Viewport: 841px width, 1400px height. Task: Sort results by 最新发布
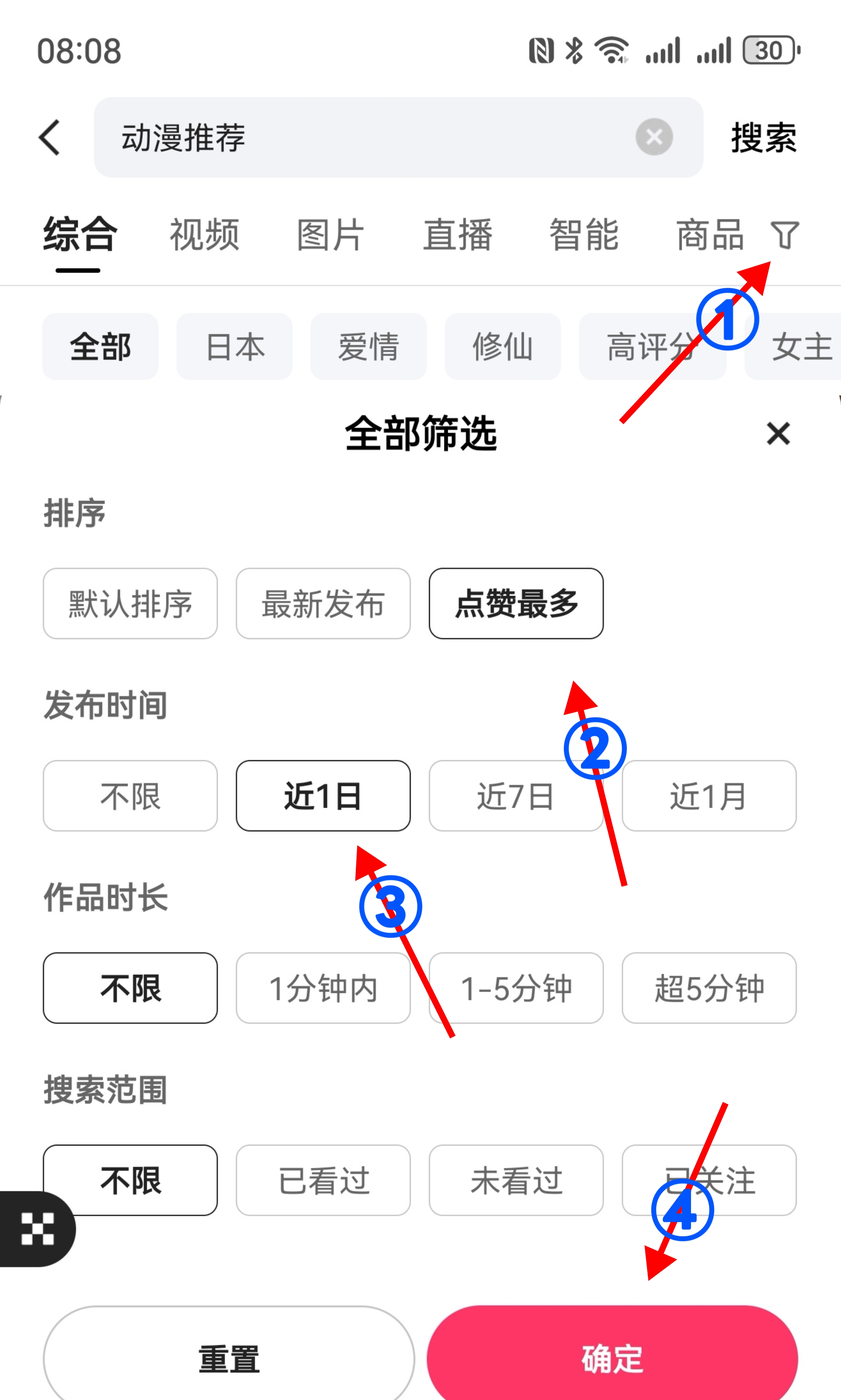[323, 604]
